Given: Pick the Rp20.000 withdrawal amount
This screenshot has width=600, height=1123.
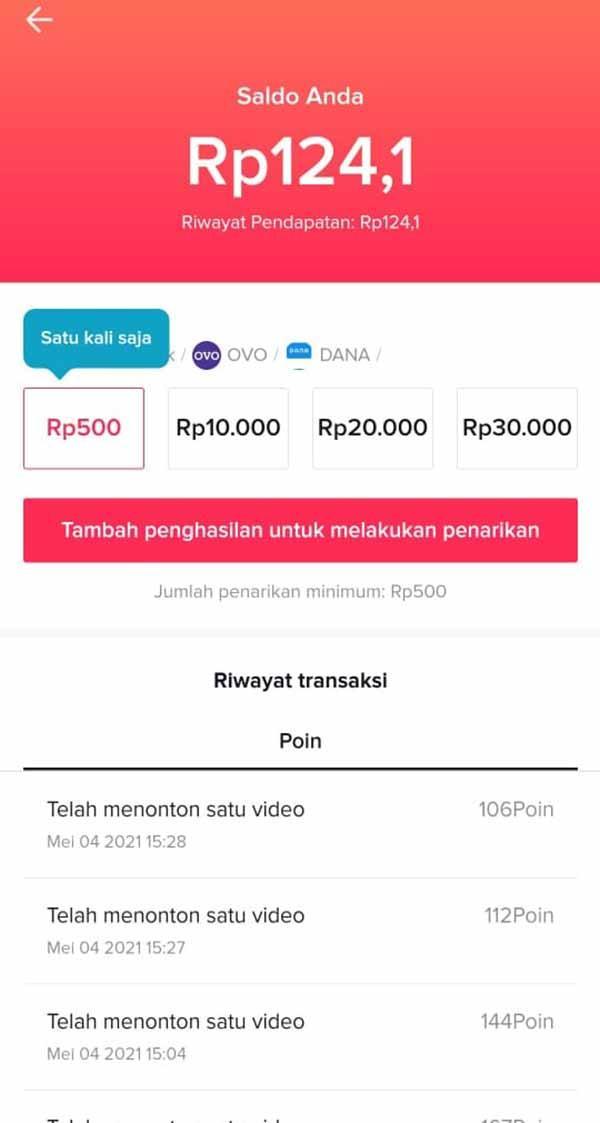Looking at the screenshot, I should 372,428.
